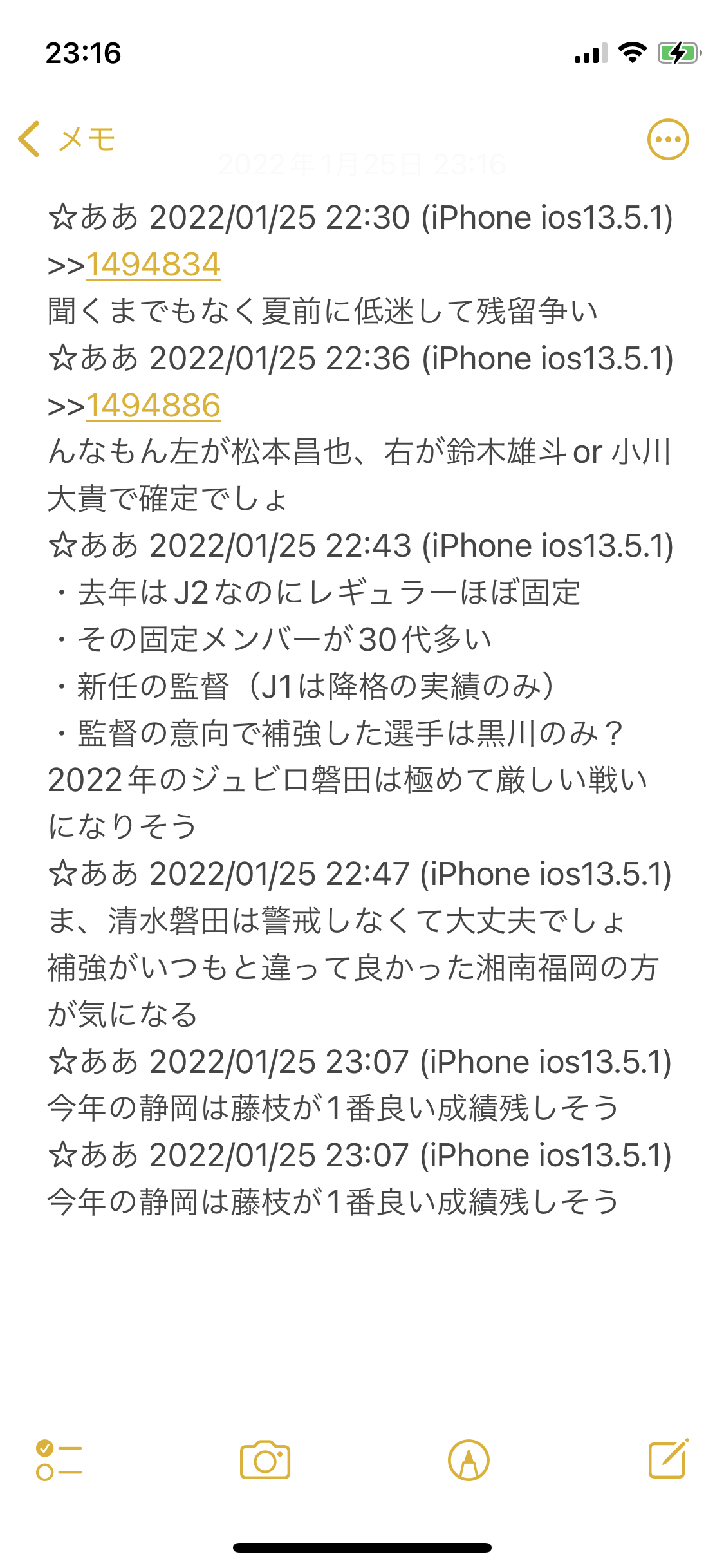Open the linked number 1494834
The width and height of the screenshot is (724, 1568).
[153, 265]
